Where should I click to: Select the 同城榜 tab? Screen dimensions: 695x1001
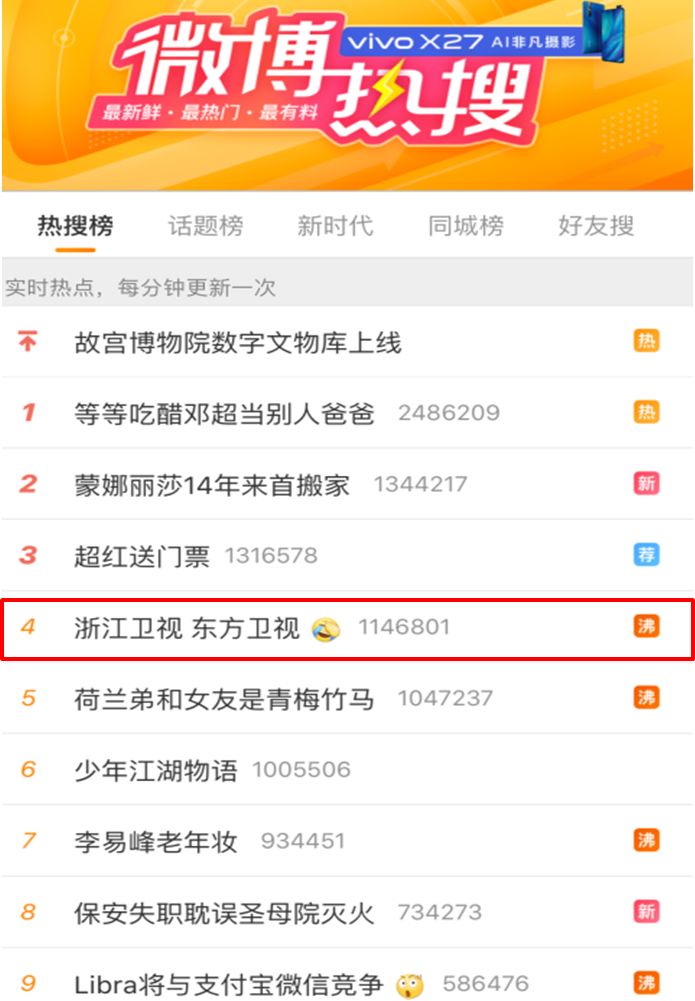click(466, 226)
